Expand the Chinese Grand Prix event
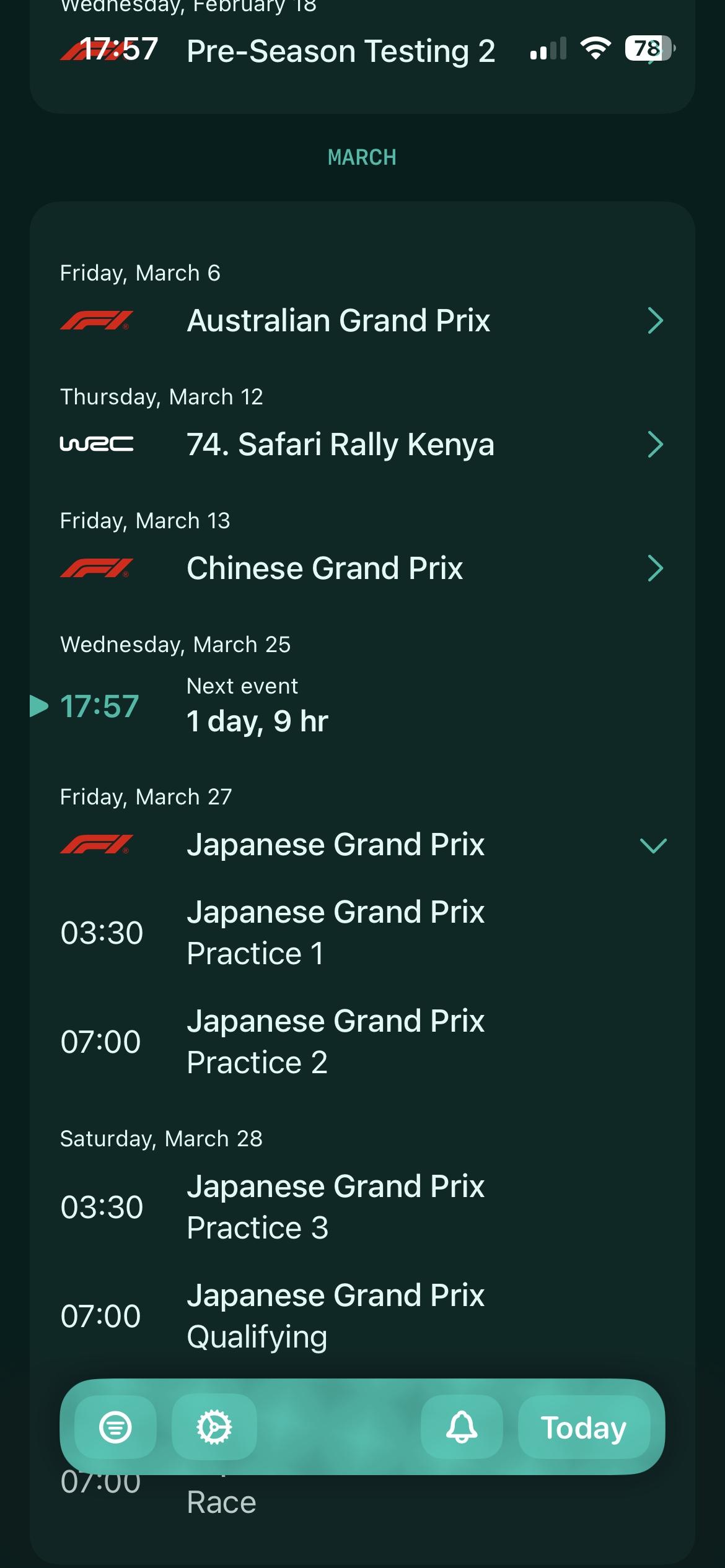The image size is (725, 1568). tap(655, 568)
